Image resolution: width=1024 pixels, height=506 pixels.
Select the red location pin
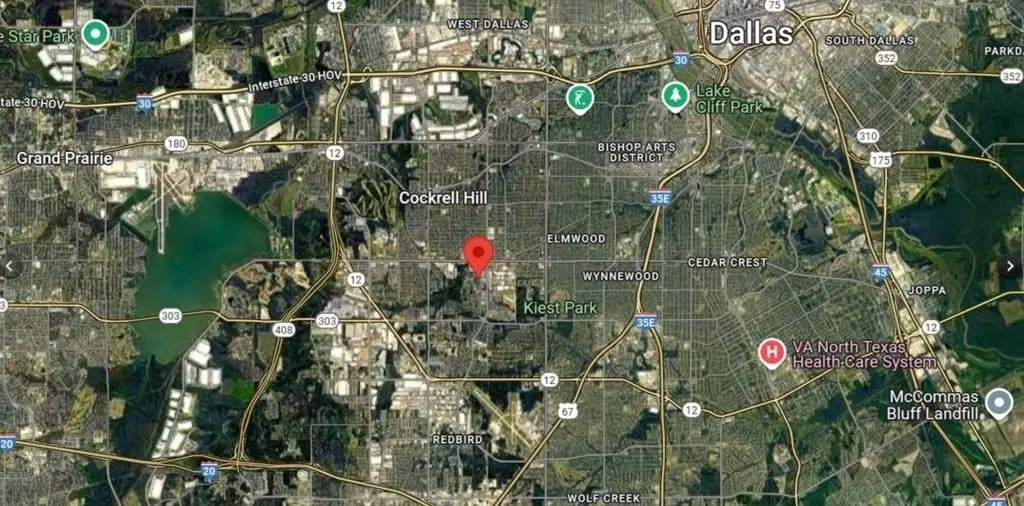click(x=479, y=254)
